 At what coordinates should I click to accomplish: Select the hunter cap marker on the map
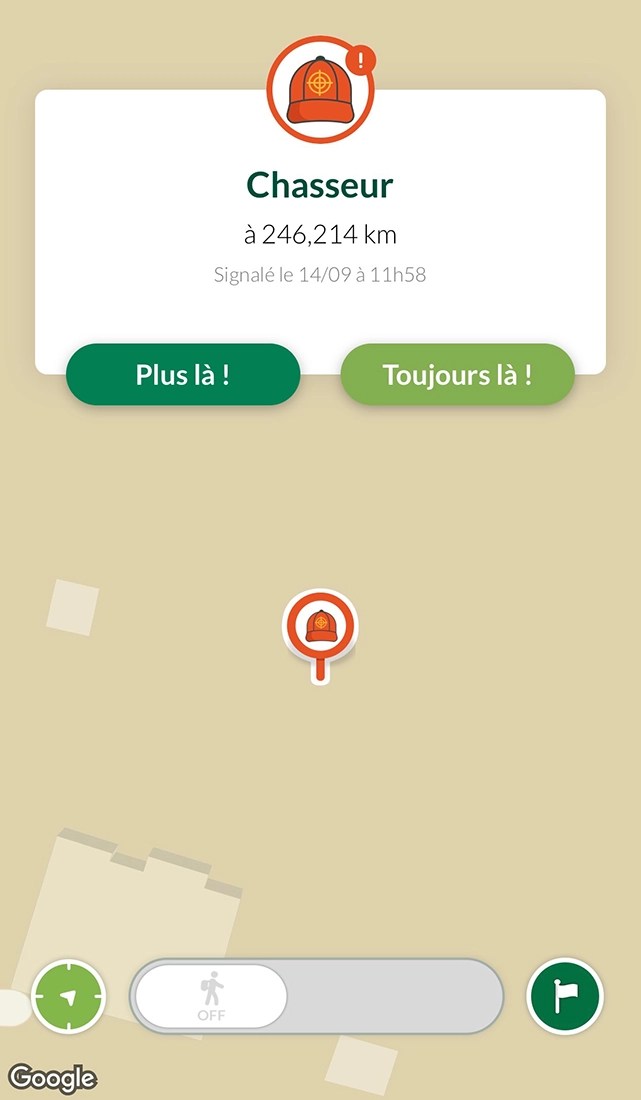(x=320, y=626)
